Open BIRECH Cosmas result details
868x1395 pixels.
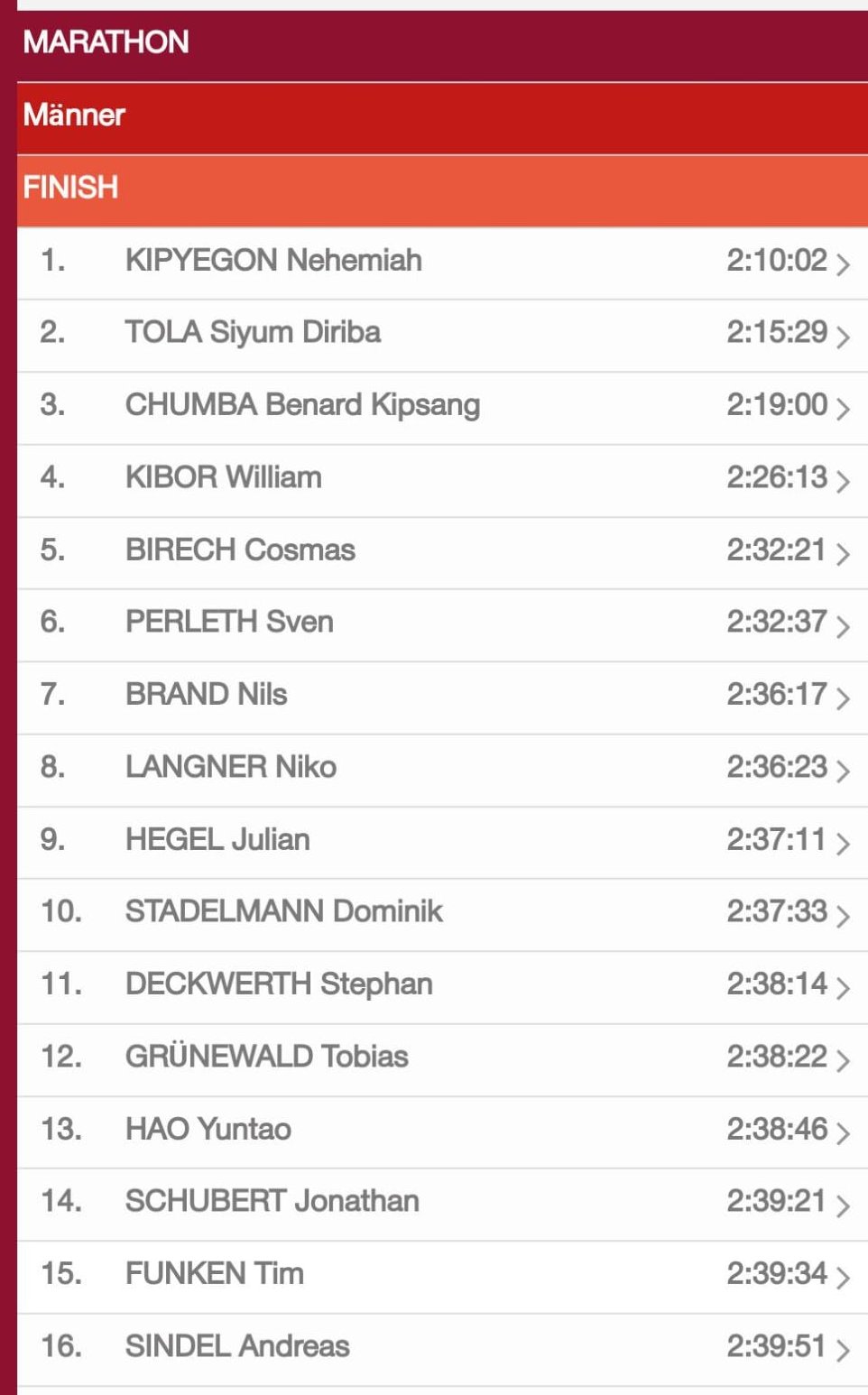click(x=442, y=552)
